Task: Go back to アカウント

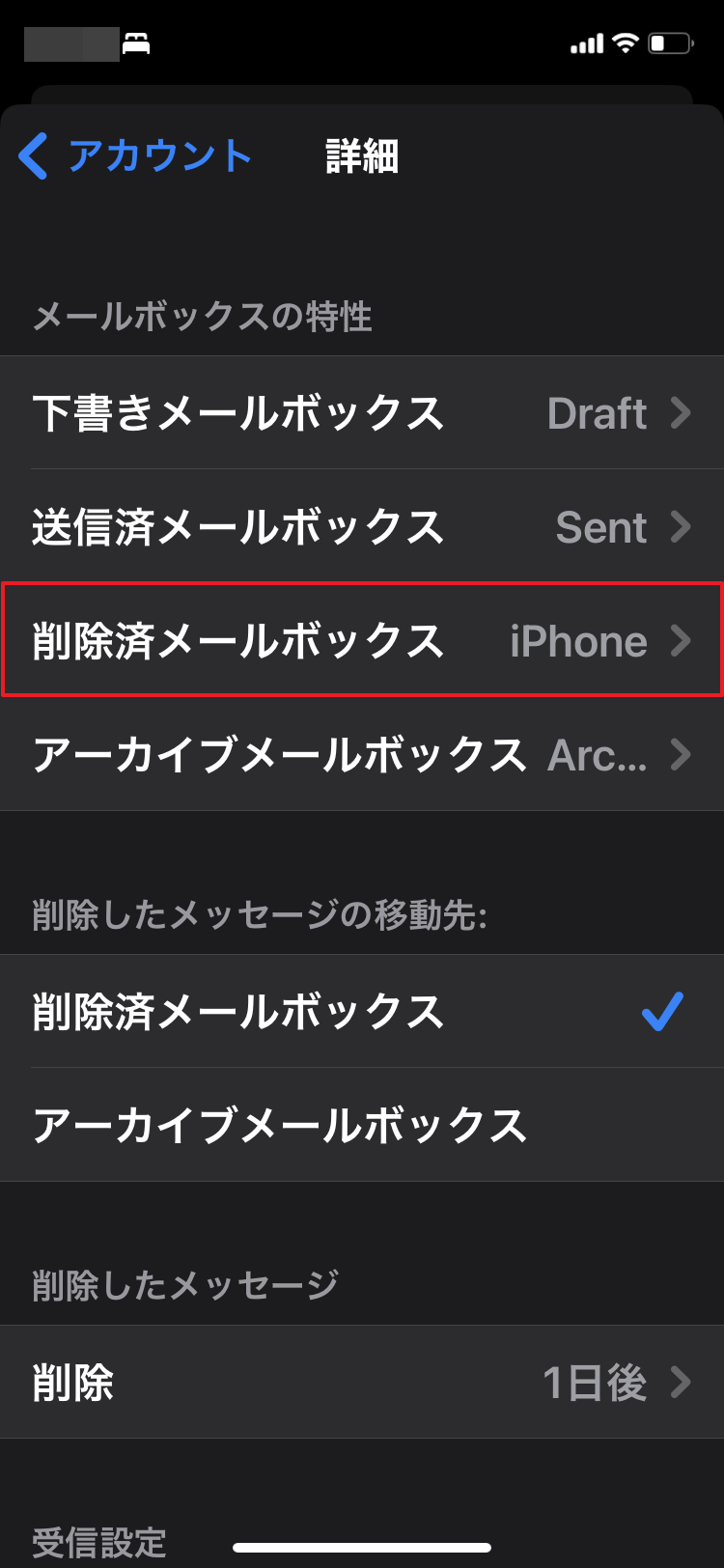Action: (135, 156)
